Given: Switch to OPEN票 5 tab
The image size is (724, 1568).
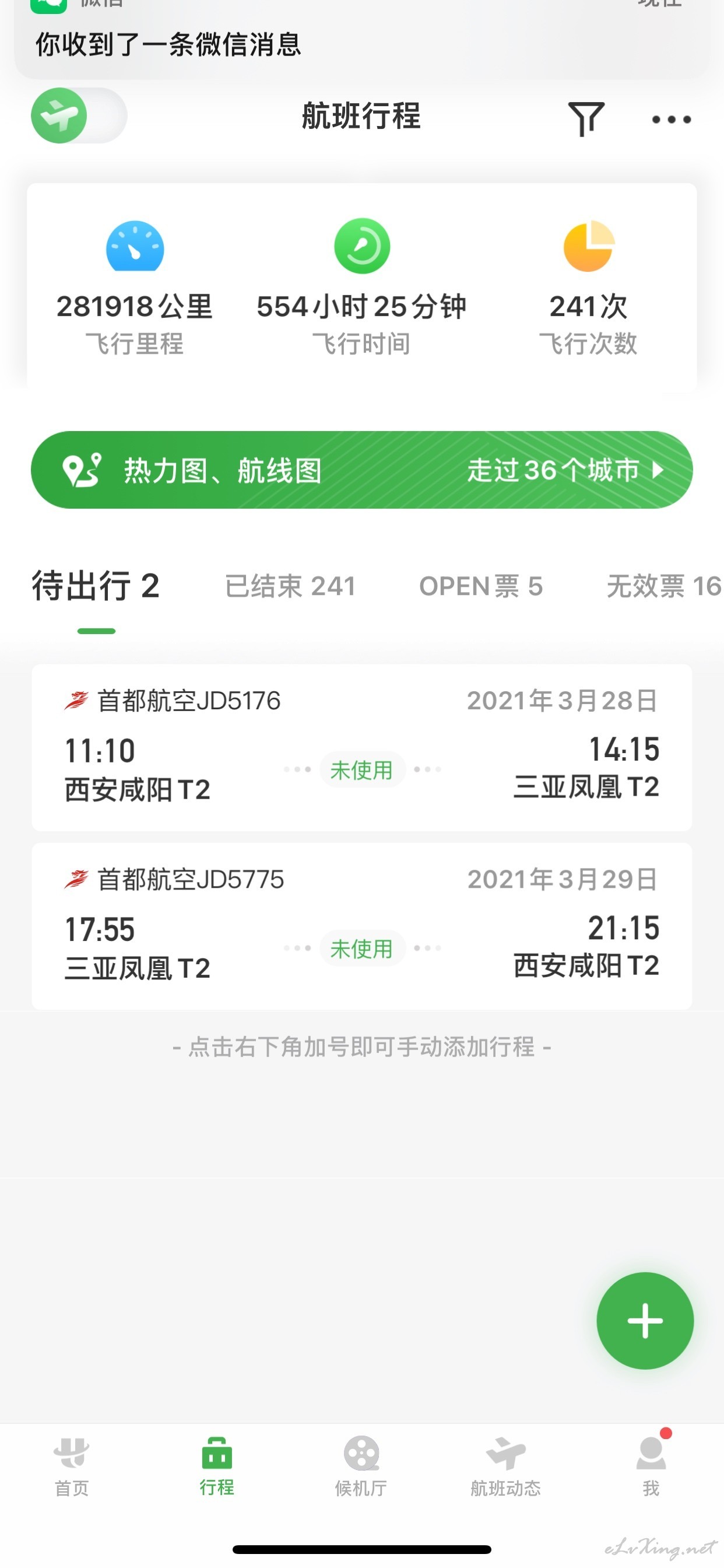Looking at the screenshot, I should (481, 586).
